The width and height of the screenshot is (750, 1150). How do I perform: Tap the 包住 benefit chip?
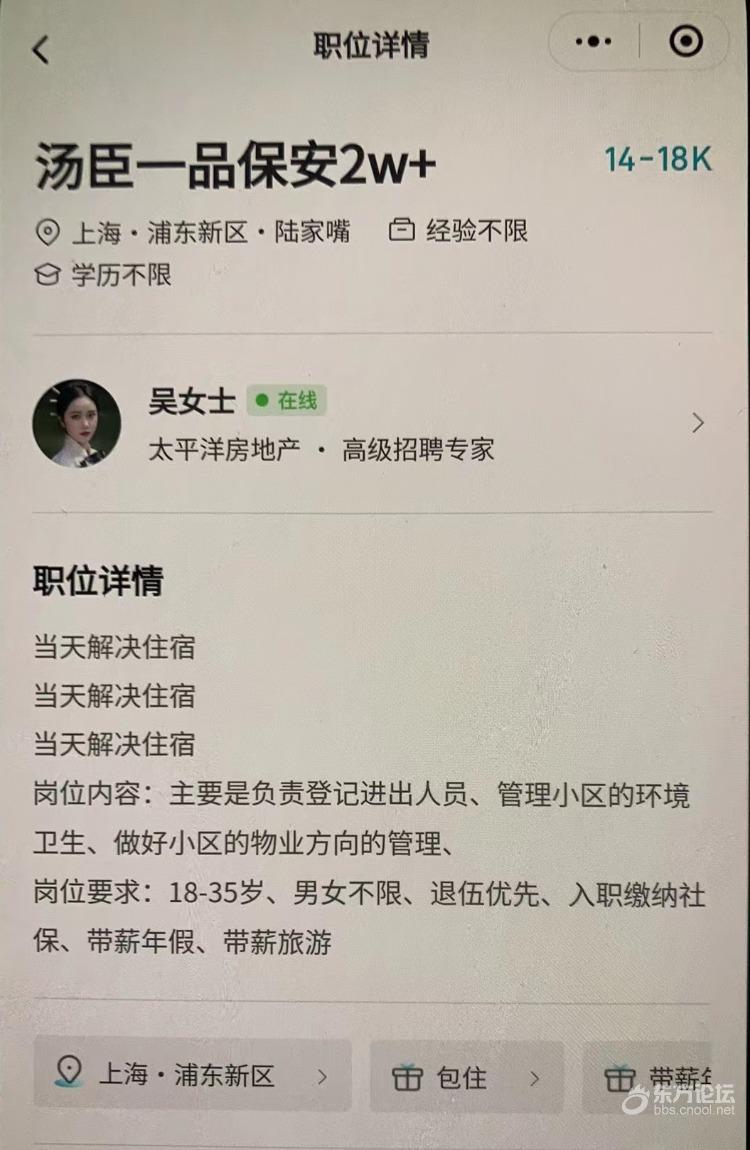[466, 1077]
